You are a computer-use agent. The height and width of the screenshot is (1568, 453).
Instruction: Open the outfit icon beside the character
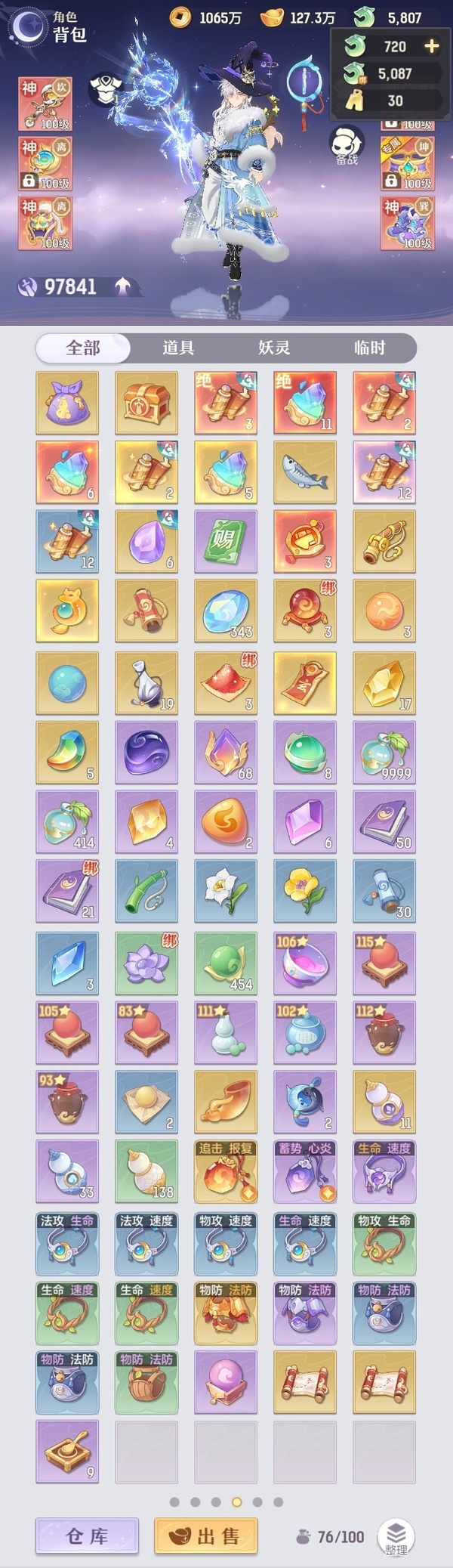pyautogui.click(x=105, y=88)
